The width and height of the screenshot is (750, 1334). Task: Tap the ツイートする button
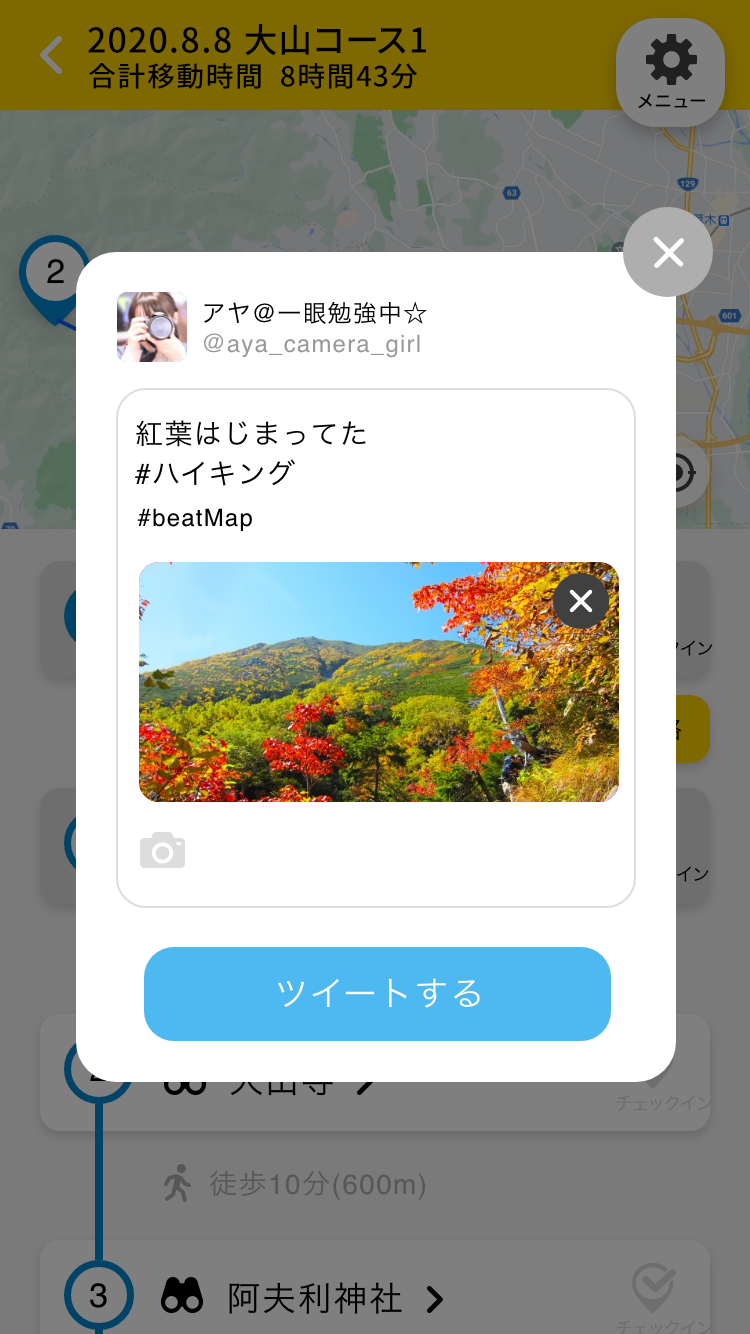pos(377,994)
